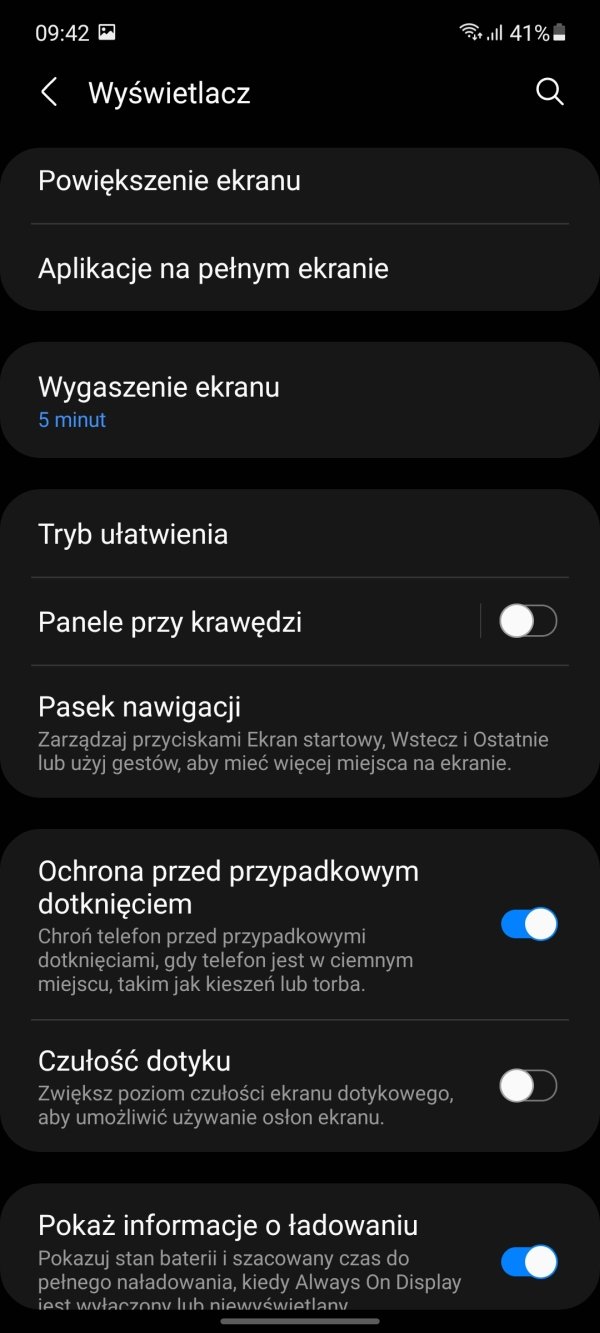Viewport: 600px width, 1333px height.
Task: Turn on Czułość dotyku
Action: click(528, 1086)
